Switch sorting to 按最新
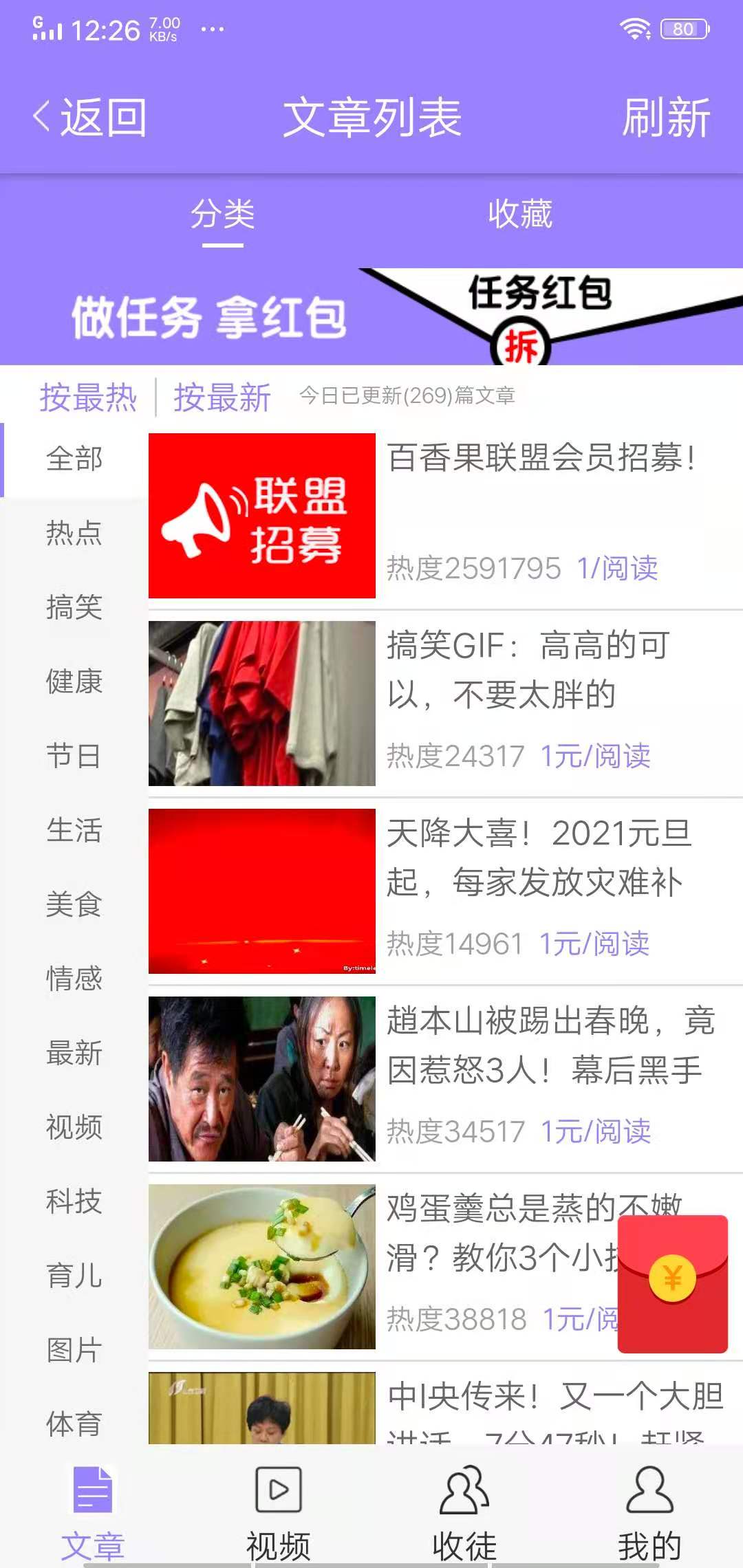This screenshot has width=743, height=1568. pyautogui.click(x=223, y=395)
